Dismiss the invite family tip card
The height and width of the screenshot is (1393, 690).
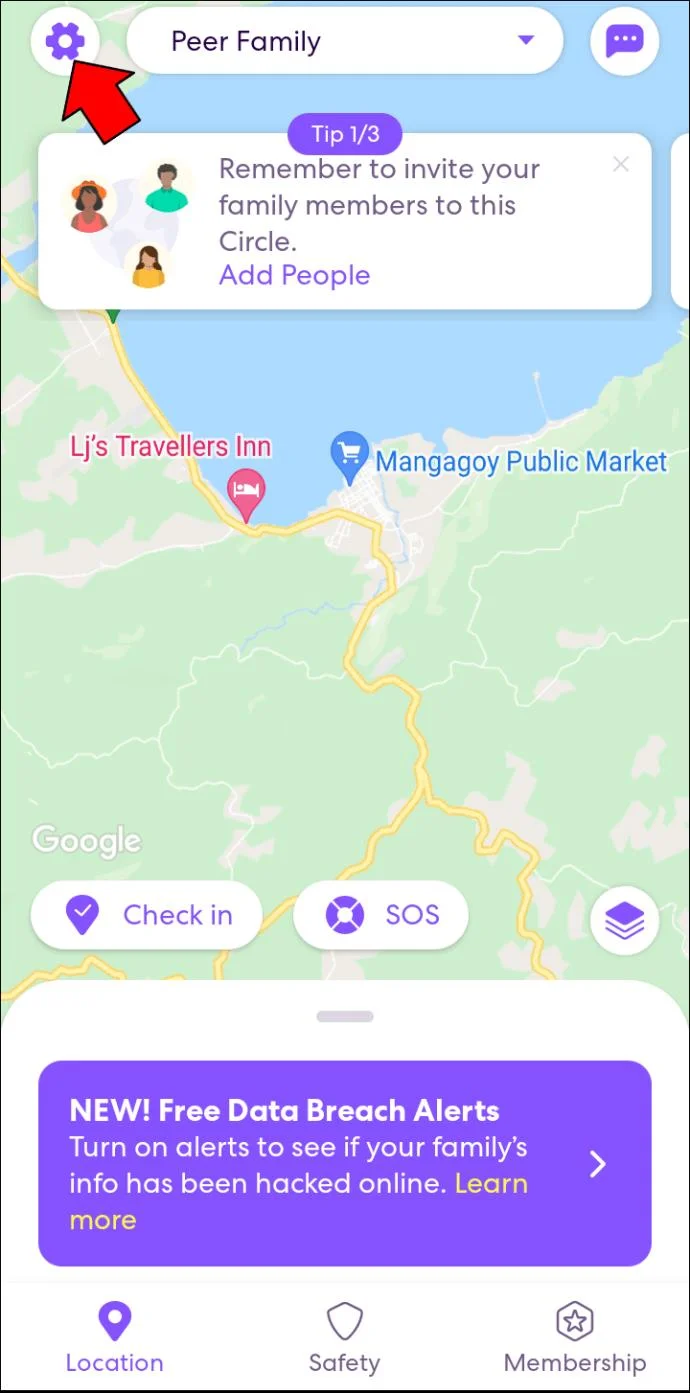coord(621,164)
